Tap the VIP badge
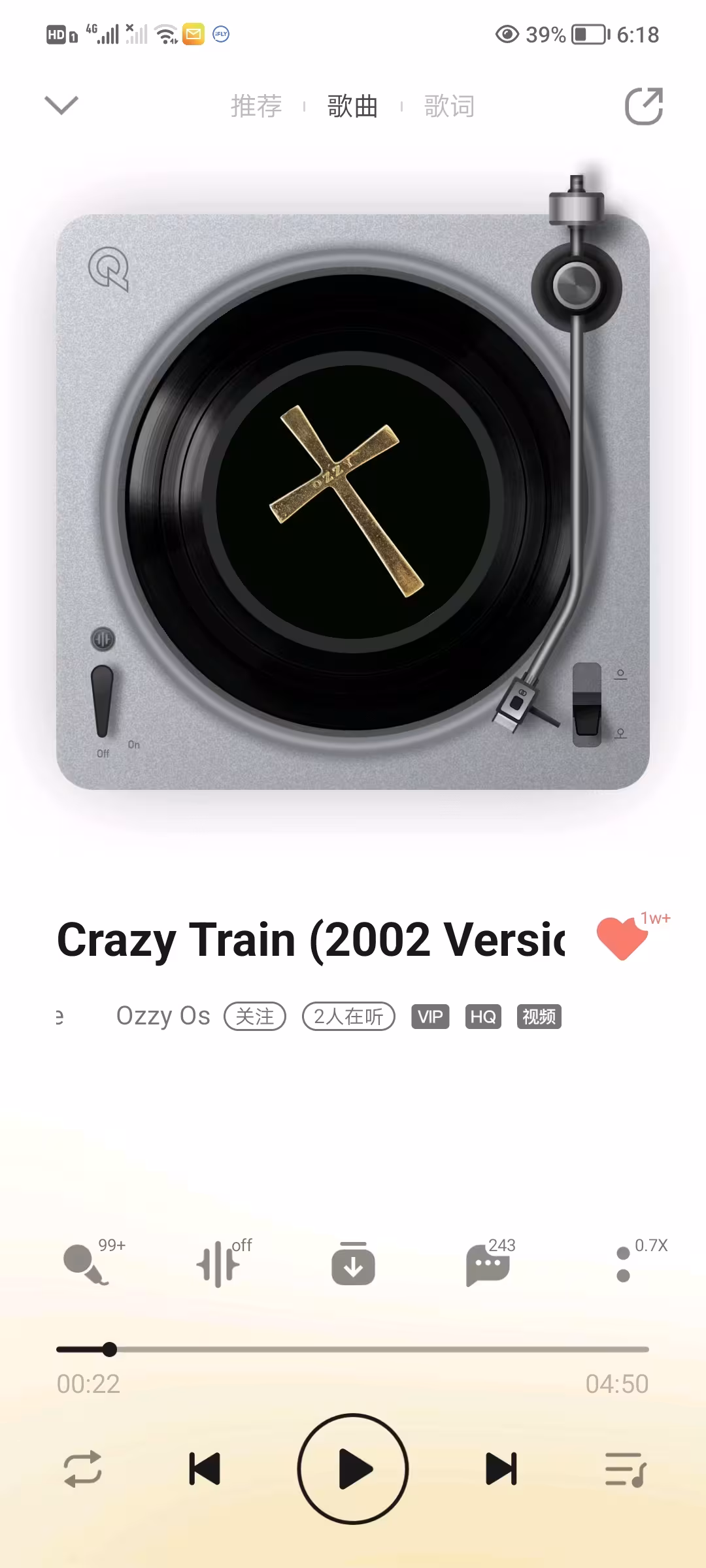This screenshot has height=1568, width=706. pyautogui.click(x=430, y=1017)
